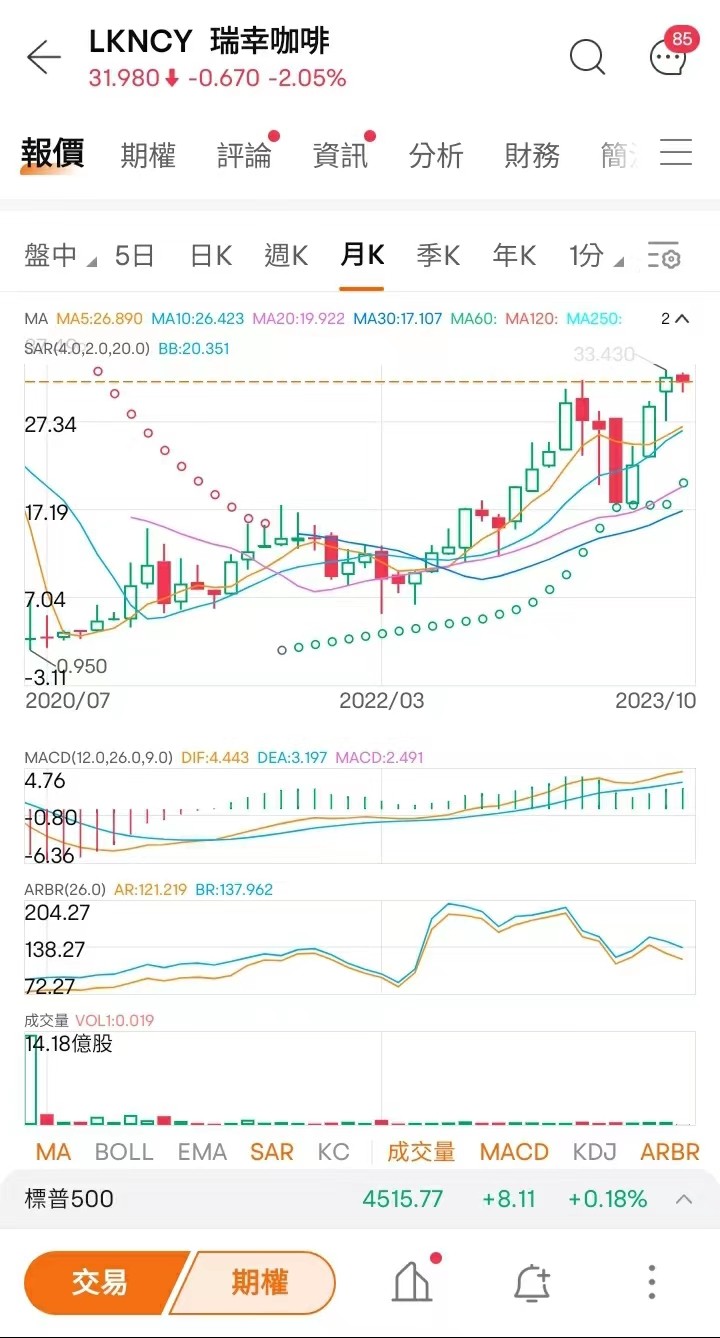Tap the orange 交易 button
The image size is (720, 1338).
[x=100, y=1282]
